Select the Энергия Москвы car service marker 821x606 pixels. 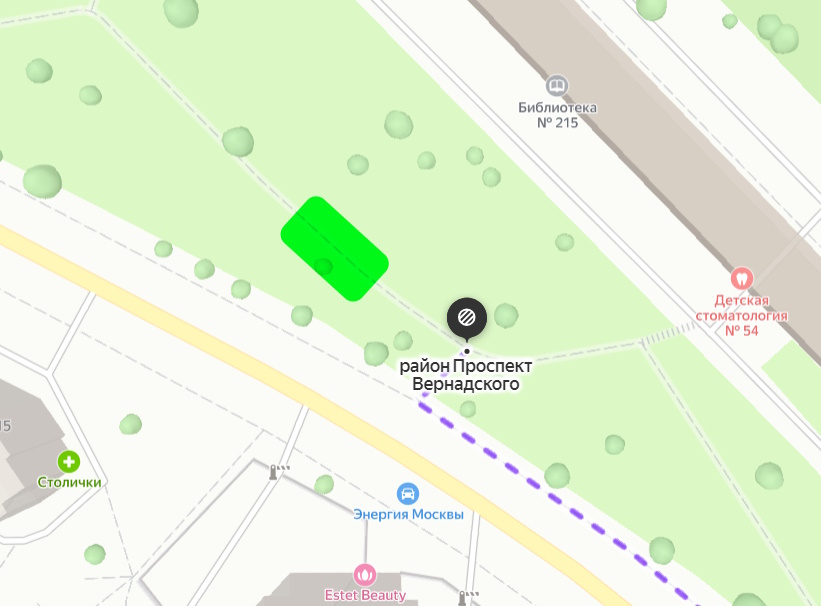pyautogui.click(x=408, y=494)
